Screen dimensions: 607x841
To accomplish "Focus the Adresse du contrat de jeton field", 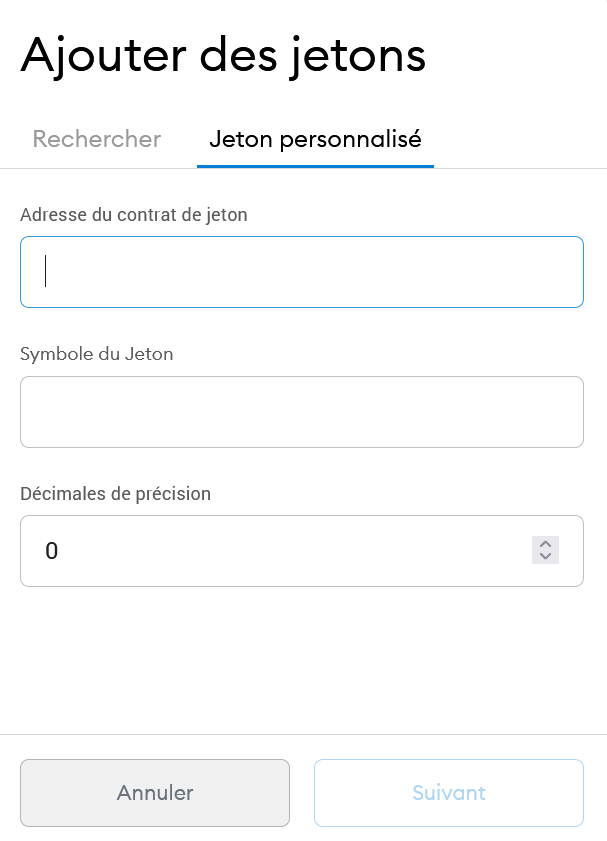I will (x=301, y=272).
